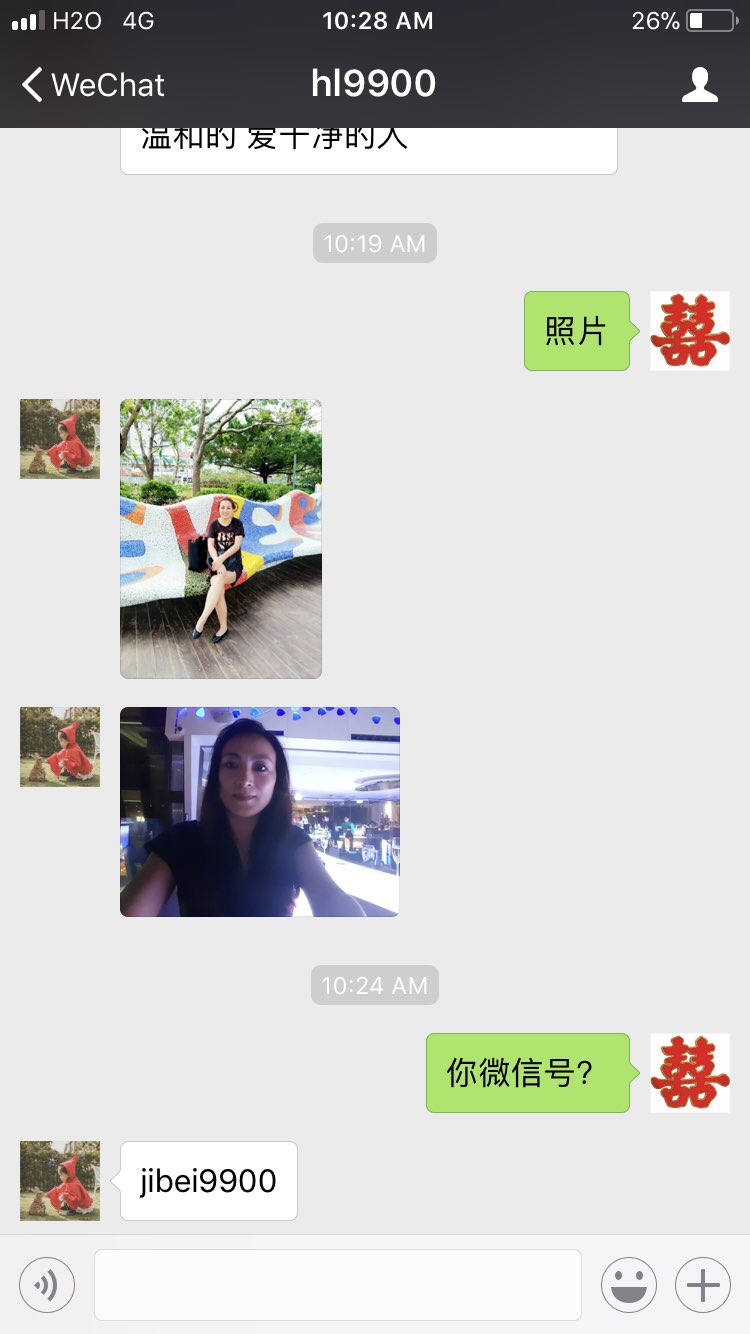The image size is (750, 1334).
Task: Go back to the WeChat chat list
Action: (92, 85)
